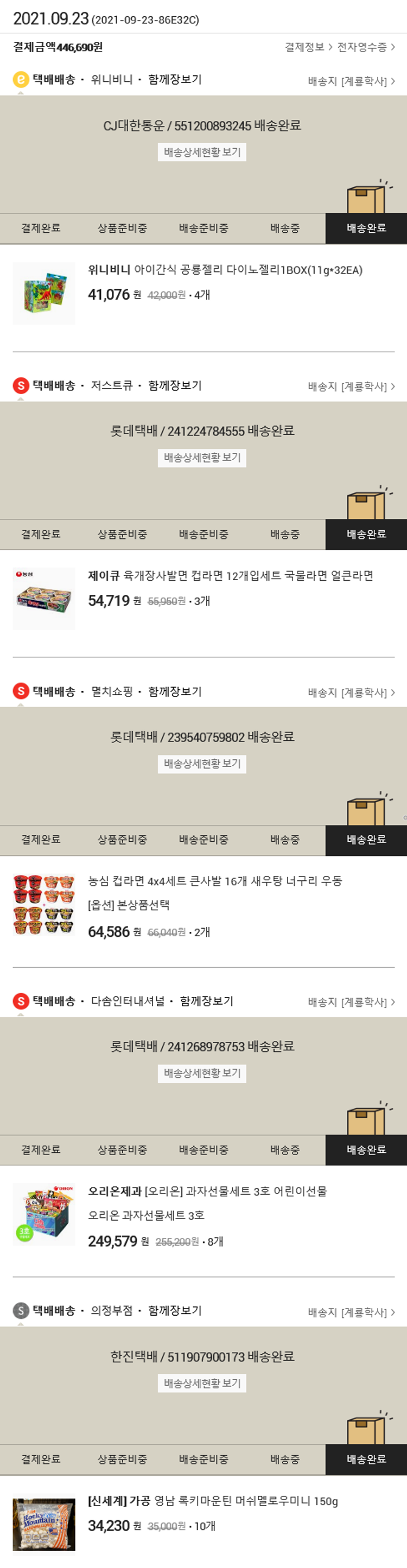Tap 함께장보기 next to 저스트큐
Viewport: 407px width, 1568px height.
[x=175, y=385]
